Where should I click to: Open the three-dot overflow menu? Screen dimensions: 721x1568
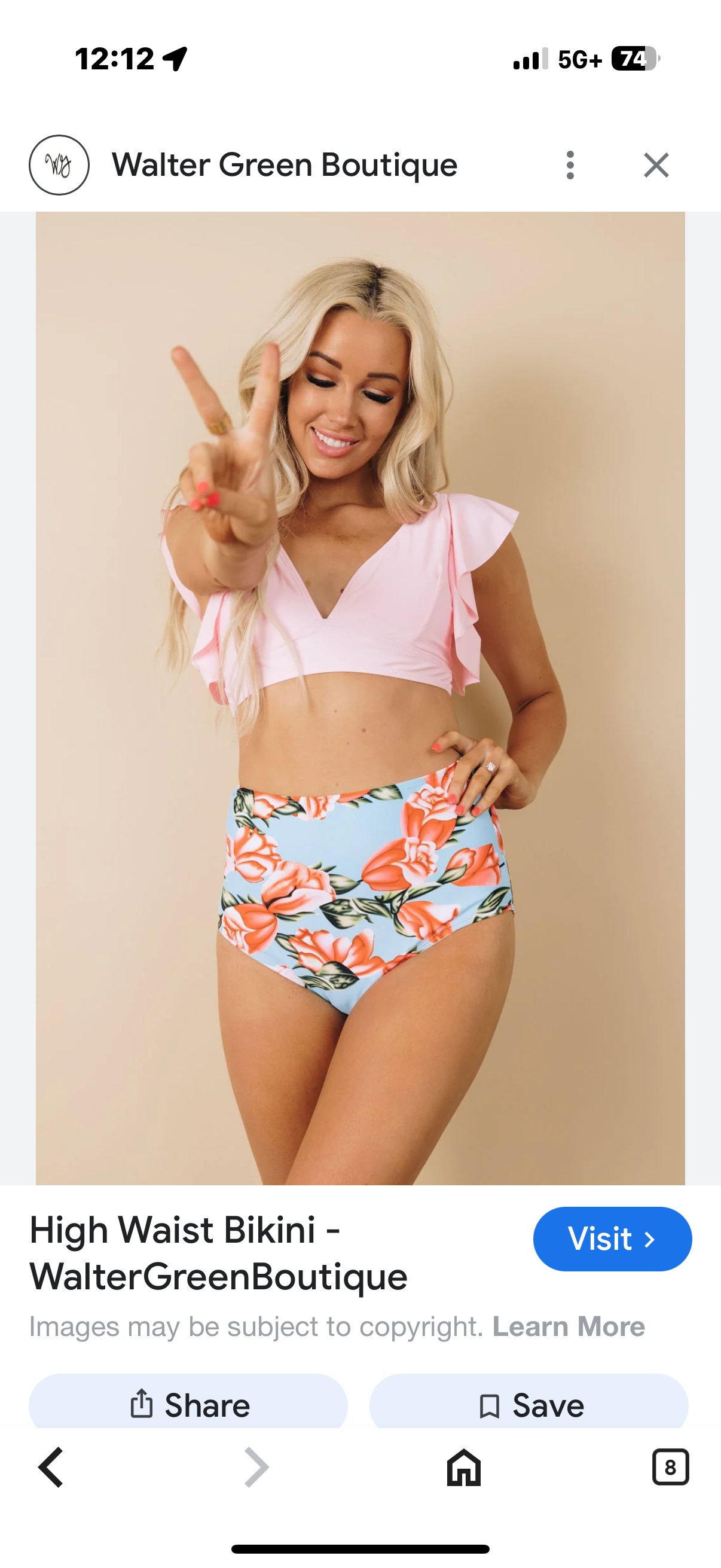tap(570, 165)
